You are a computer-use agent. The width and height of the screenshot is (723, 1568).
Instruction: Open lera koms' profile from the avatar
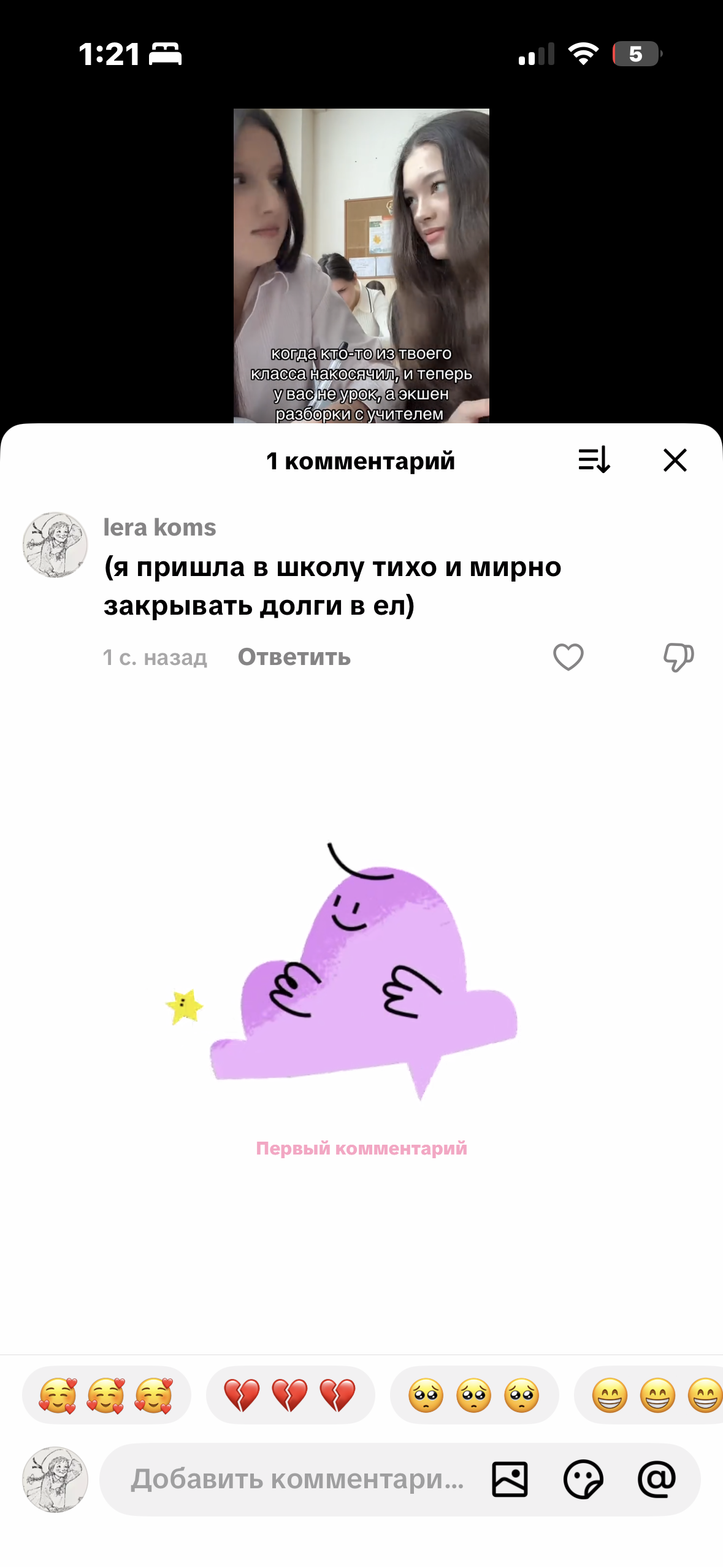[x=55, y=545]
